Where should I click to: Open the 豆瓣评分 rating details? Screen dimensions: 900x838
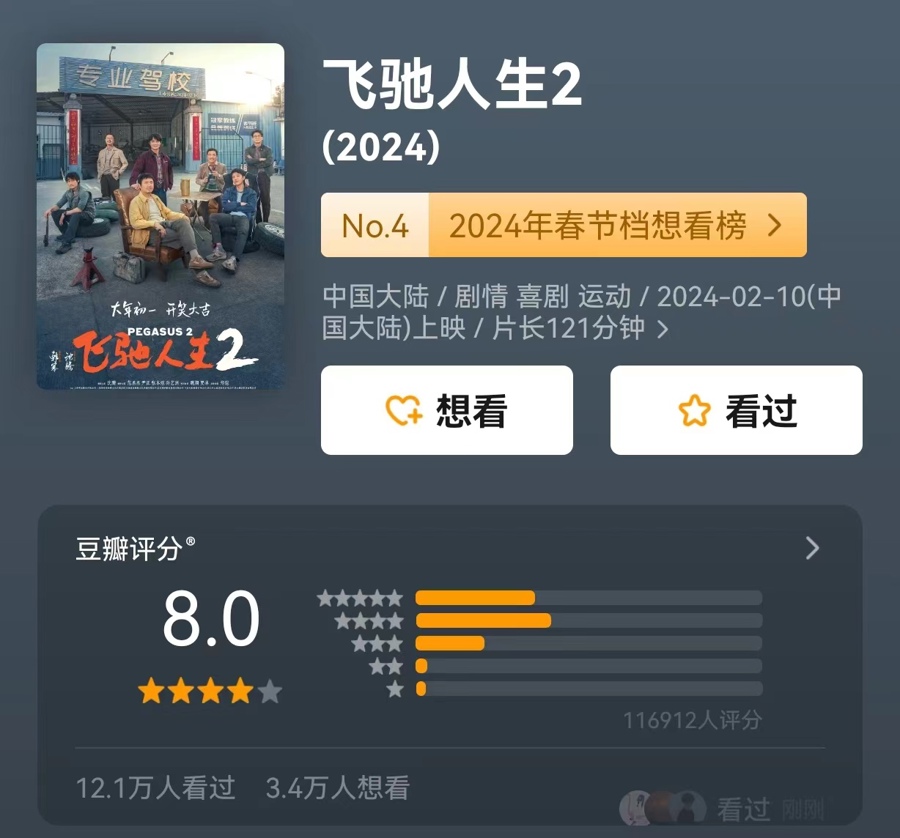[x=812, y=548]
